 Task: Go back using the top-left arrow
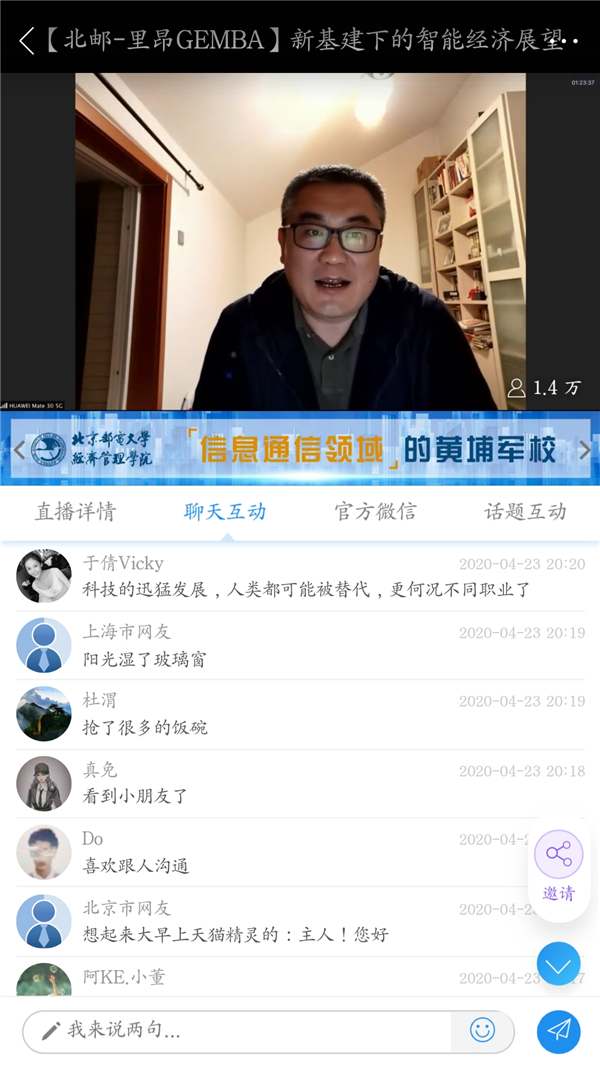tap(26, 41)
